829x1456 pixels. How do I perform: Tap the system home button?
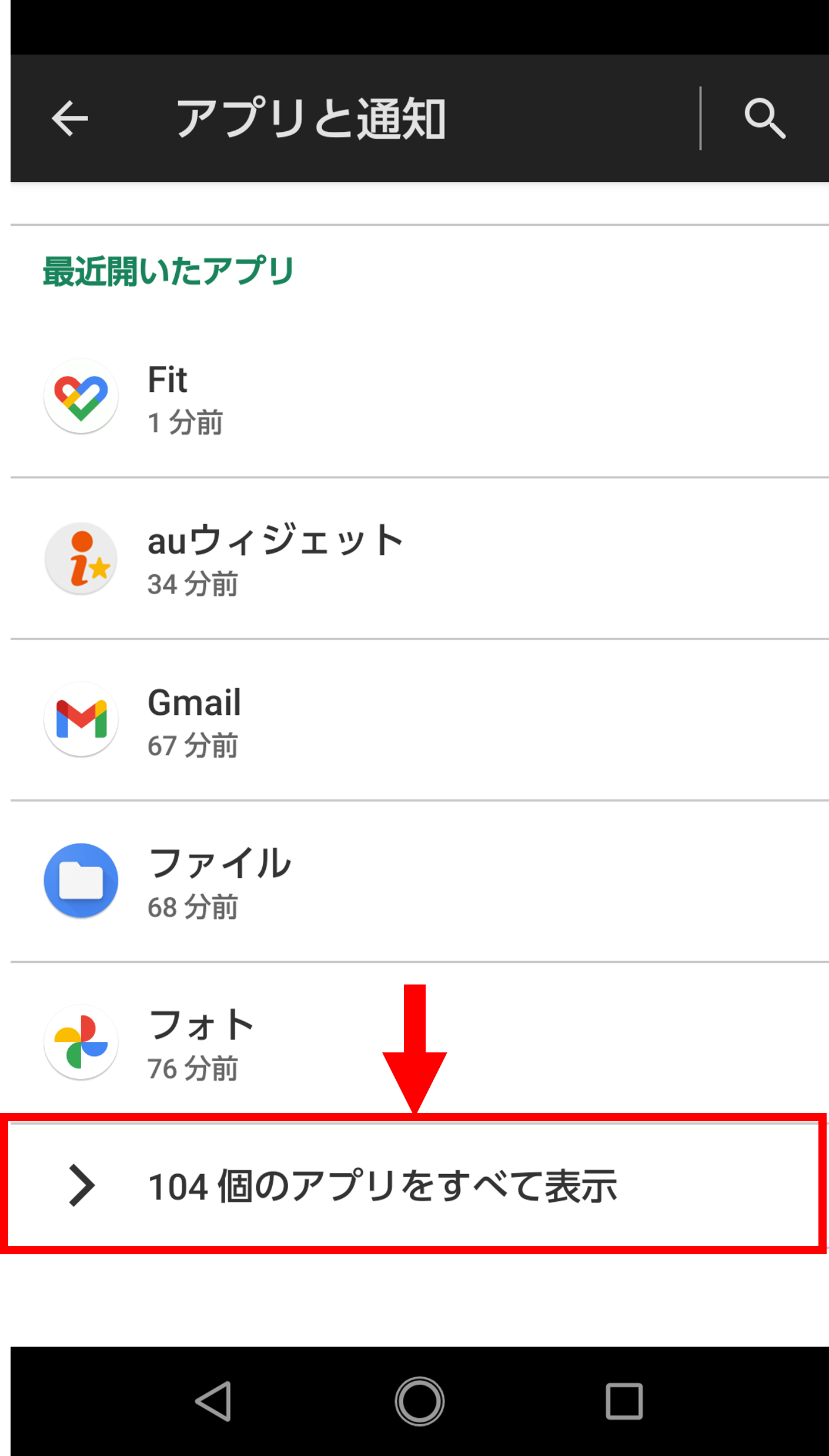point(419,1401)
